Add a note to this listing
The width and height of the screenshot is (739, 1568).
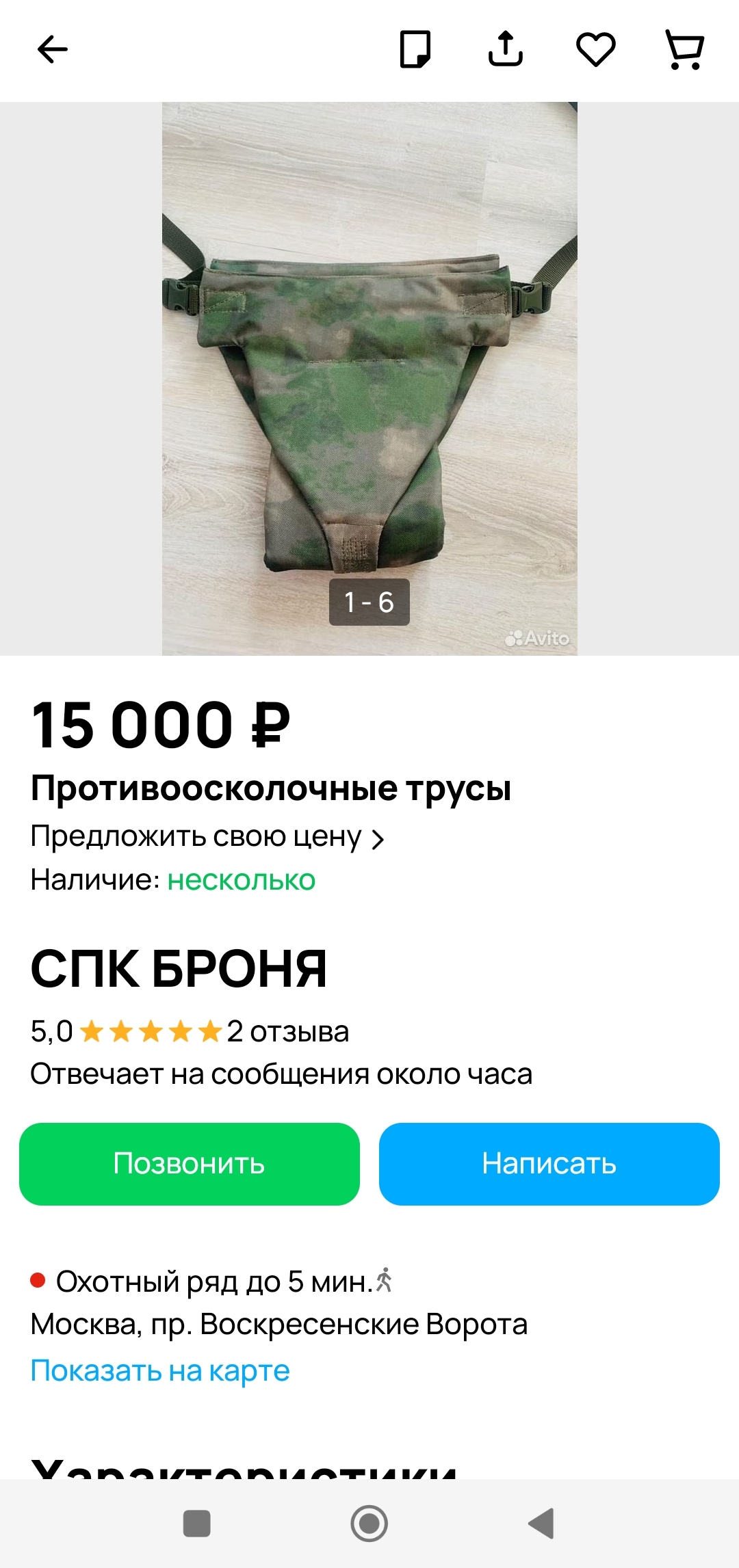click(415, 49)
